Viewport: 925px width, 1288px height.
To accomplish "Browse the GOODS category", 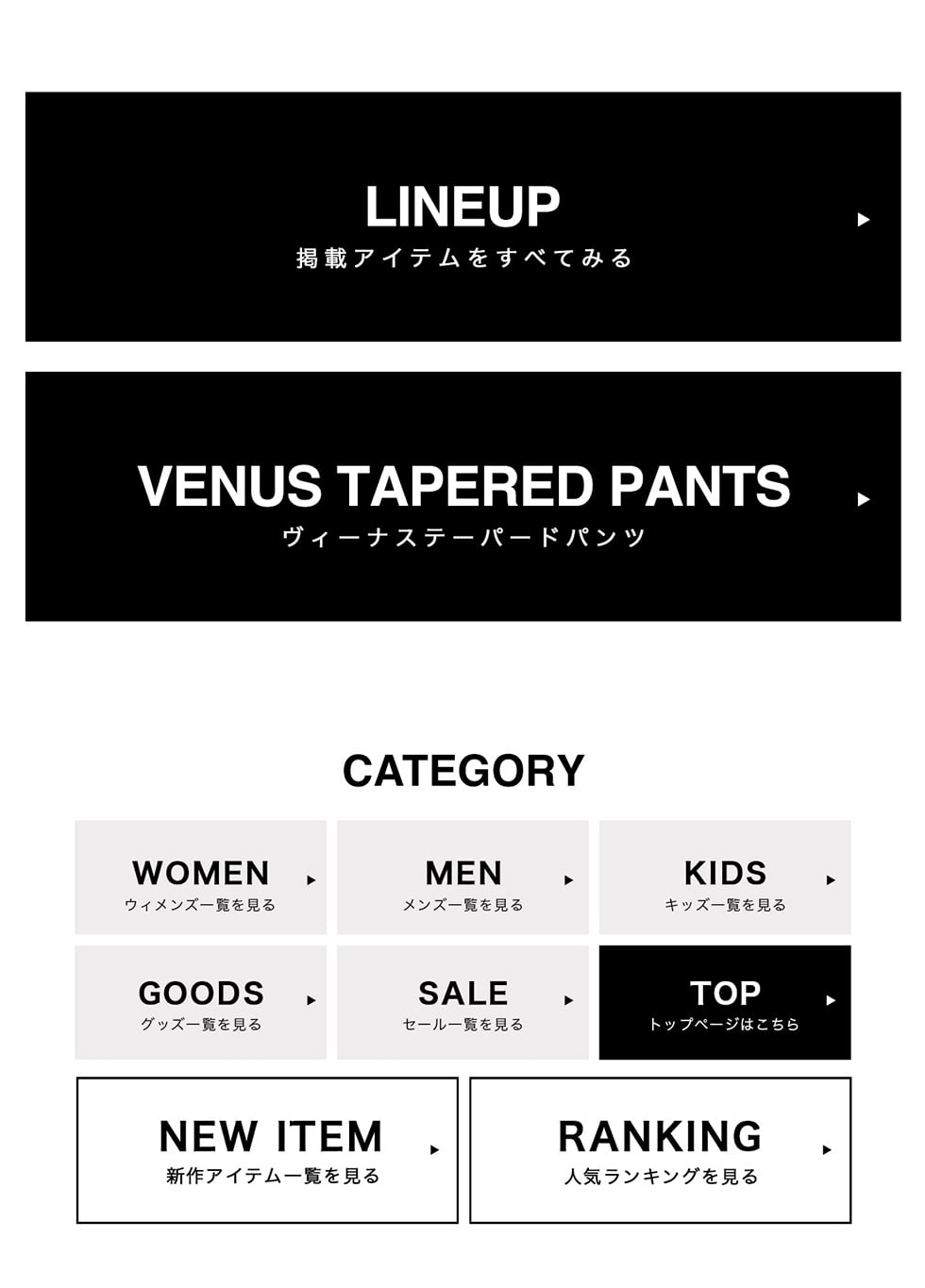I will (200, 1002).
